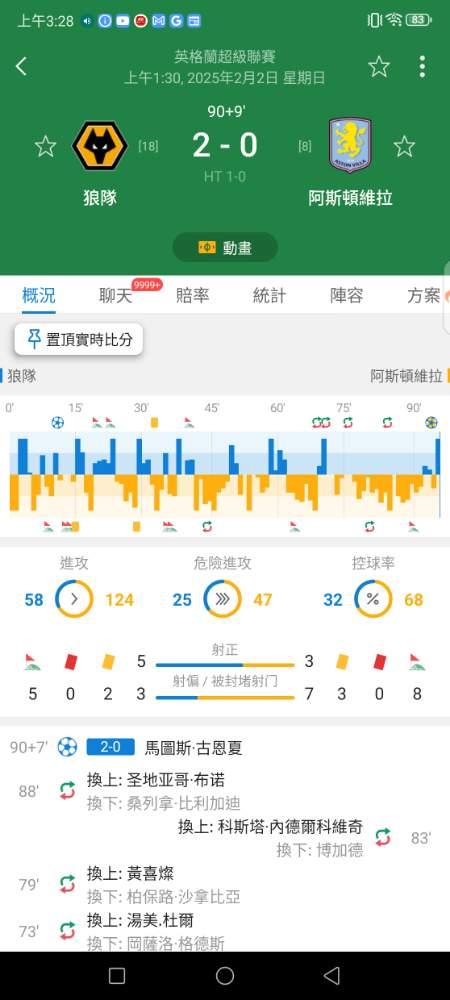
Task: Open the 馬圖斯·古恩夏 goal event
Action: [x=194, y=747]
